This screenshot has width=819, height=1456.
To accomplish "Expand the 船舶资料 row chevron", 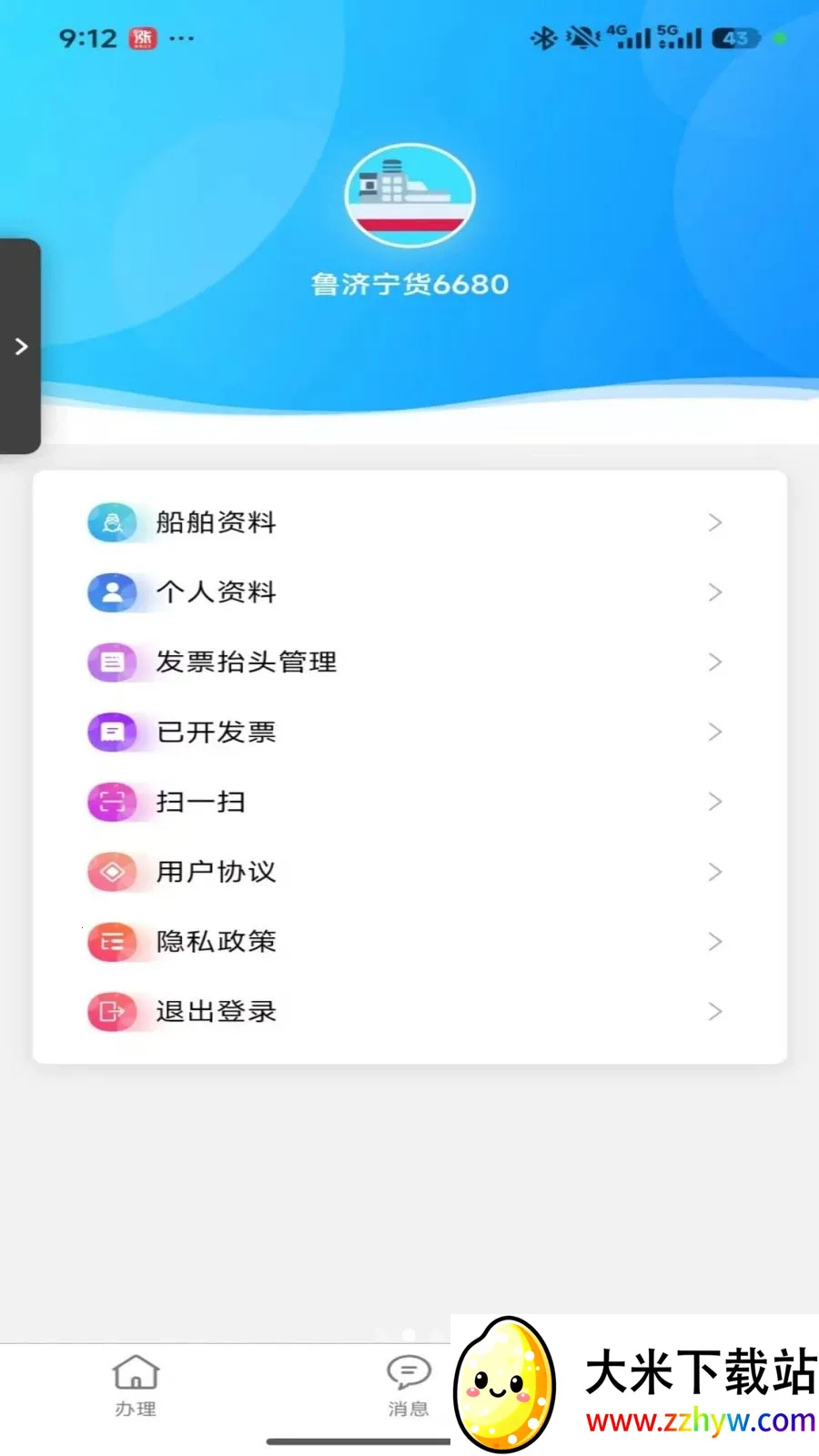I will pos(715,522).
